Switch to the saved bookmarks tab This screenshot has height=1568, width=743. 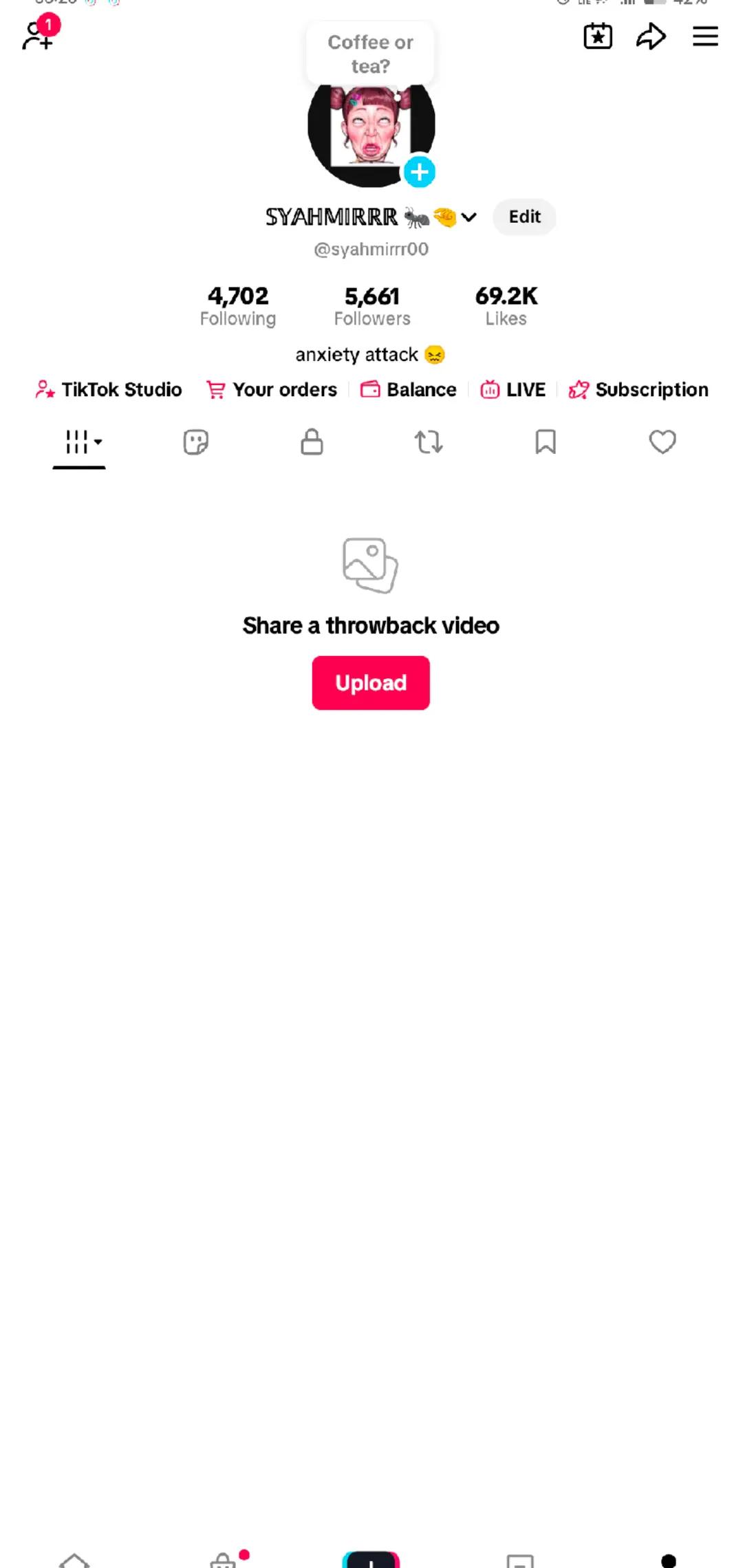coord(546,442)
